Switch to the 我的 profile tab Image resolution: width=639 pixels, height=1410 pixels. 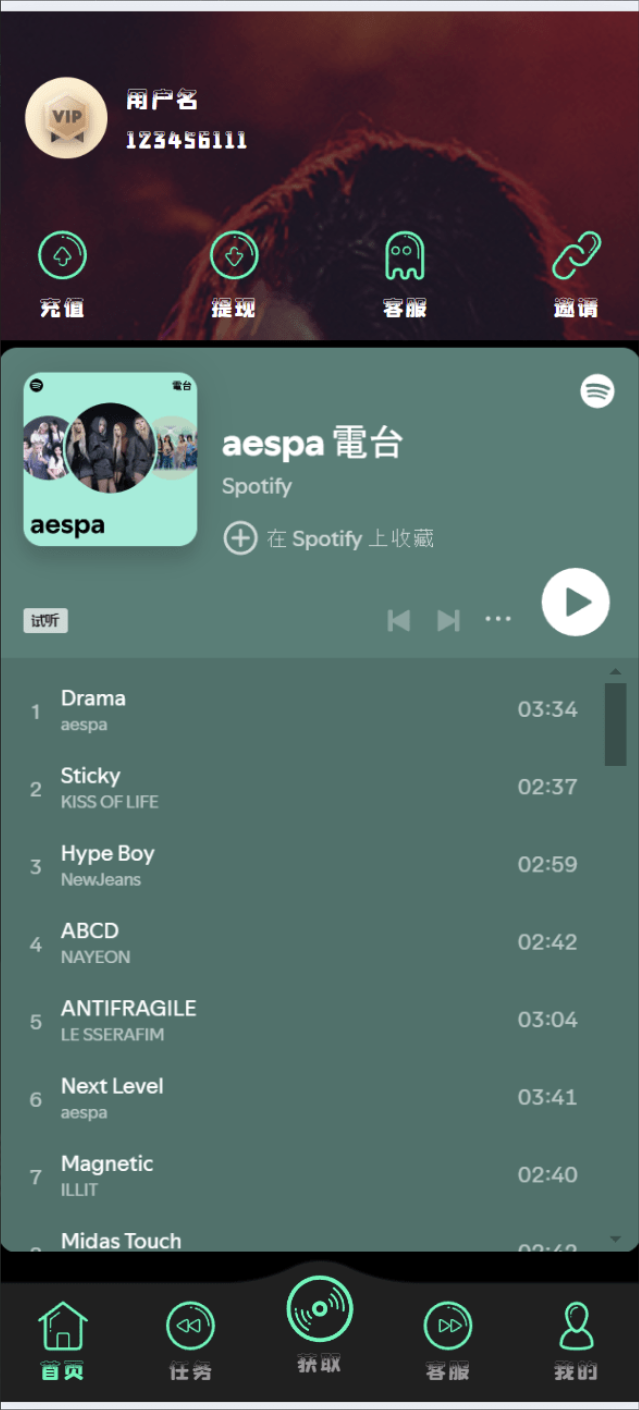pos(576,1340)
